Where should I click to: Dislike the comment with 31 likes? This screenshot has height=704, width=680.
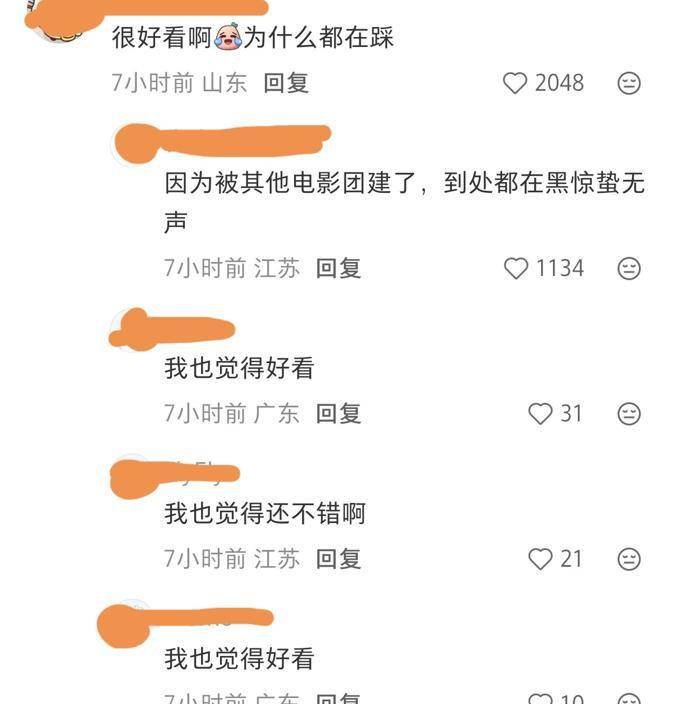click(629, 413)
